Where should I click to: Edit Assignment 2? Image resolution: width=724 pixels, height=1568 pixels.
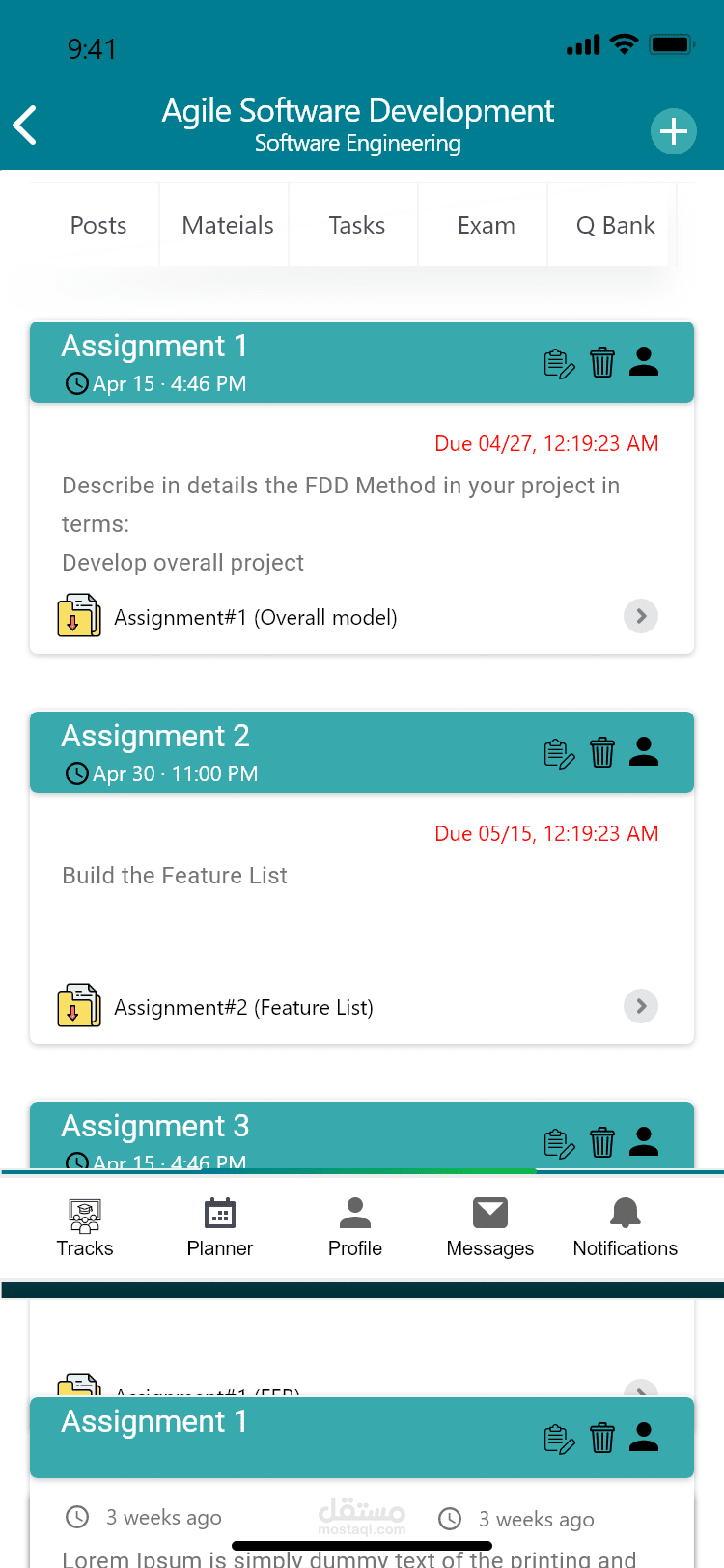pos(559,753)
